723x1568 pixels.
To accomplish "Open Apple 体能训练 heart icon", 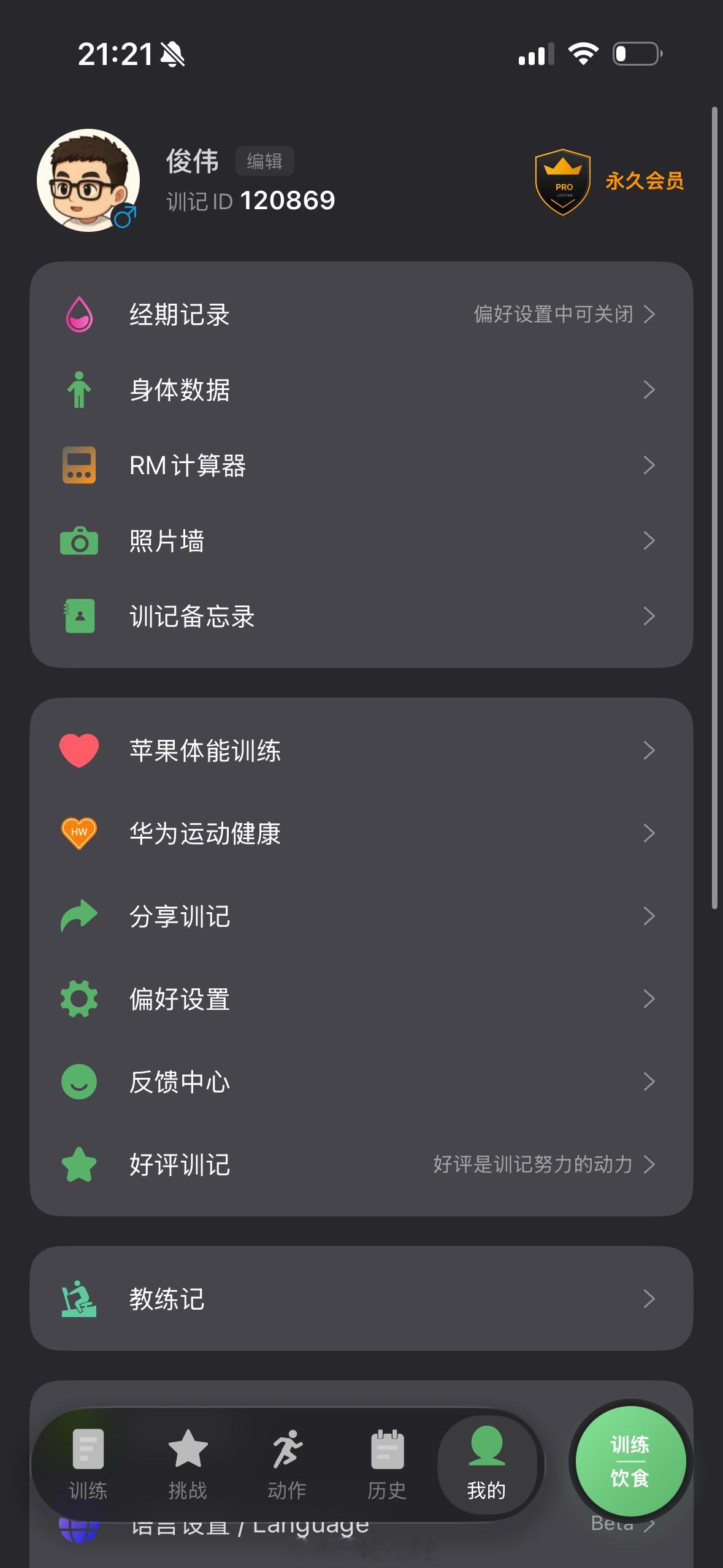I will coord(78,750).
